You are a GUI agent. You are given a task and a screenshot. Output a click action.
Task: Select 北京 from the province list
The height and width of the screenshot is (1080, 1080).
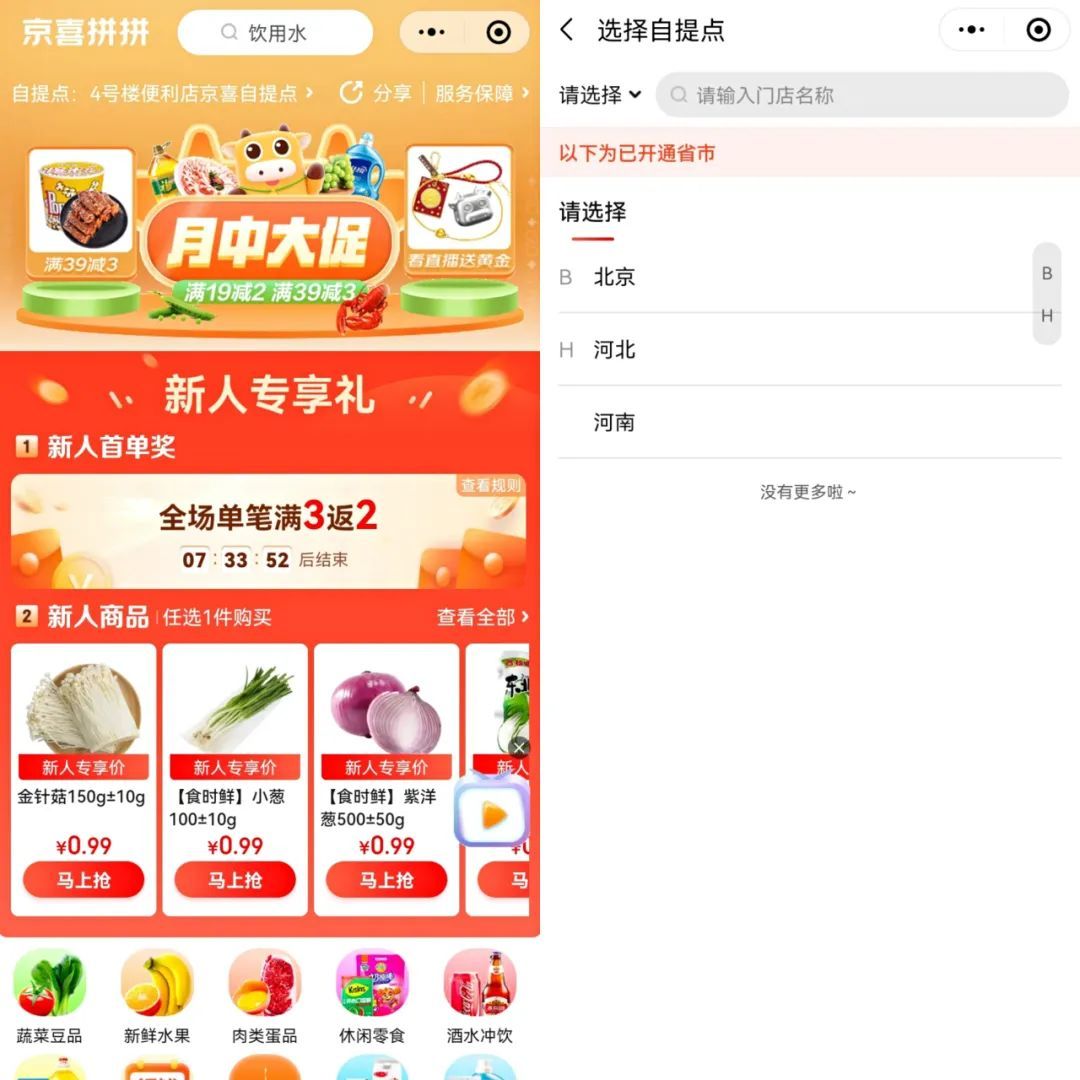click(614, 277)
